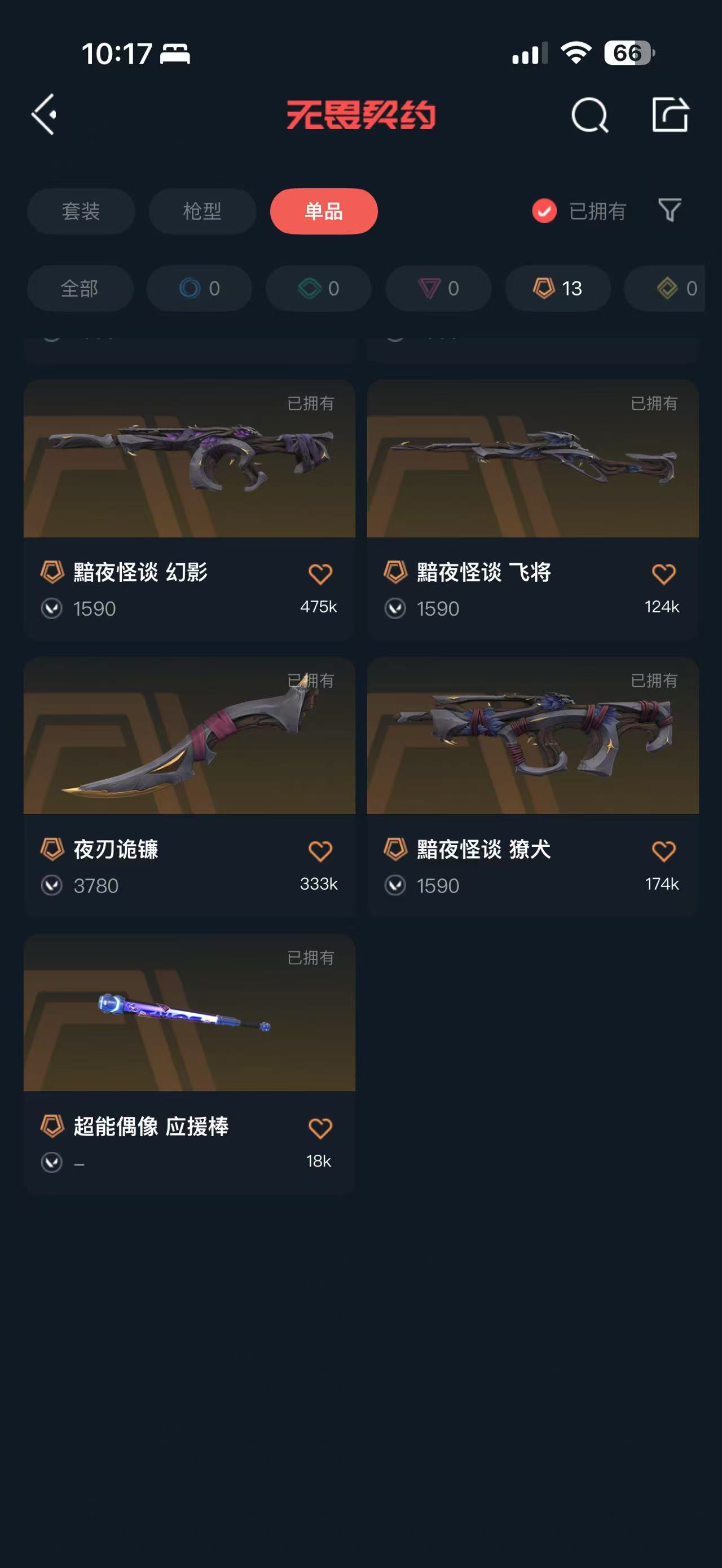722x1568 pixels.
Task: Open the 夜刃诡镰 knife skin card
Action: (190, 787)
